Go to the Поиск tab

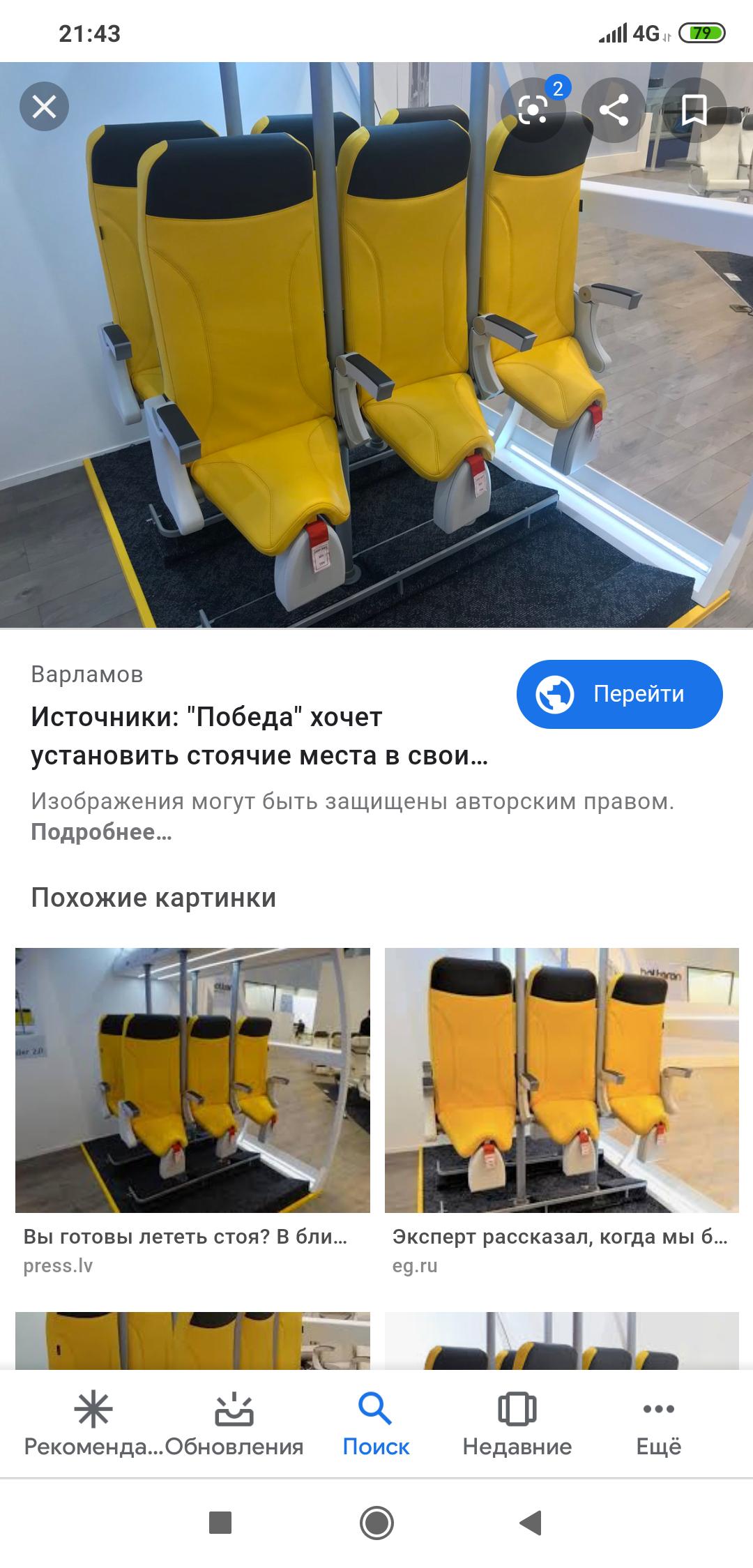tap(376, 1424)
